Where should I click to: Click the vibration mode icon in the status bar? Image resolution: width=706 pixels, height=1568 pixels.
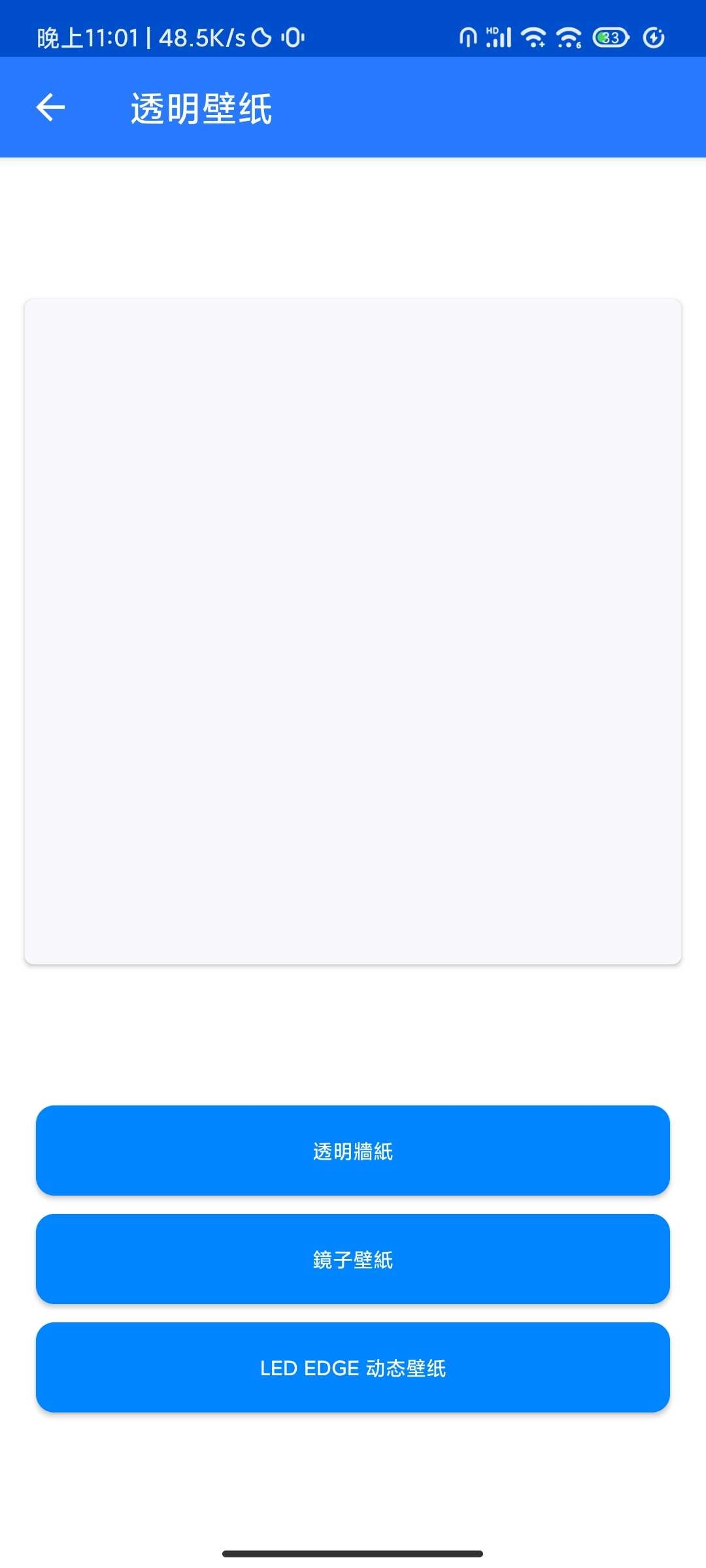[x=294, y=37]
